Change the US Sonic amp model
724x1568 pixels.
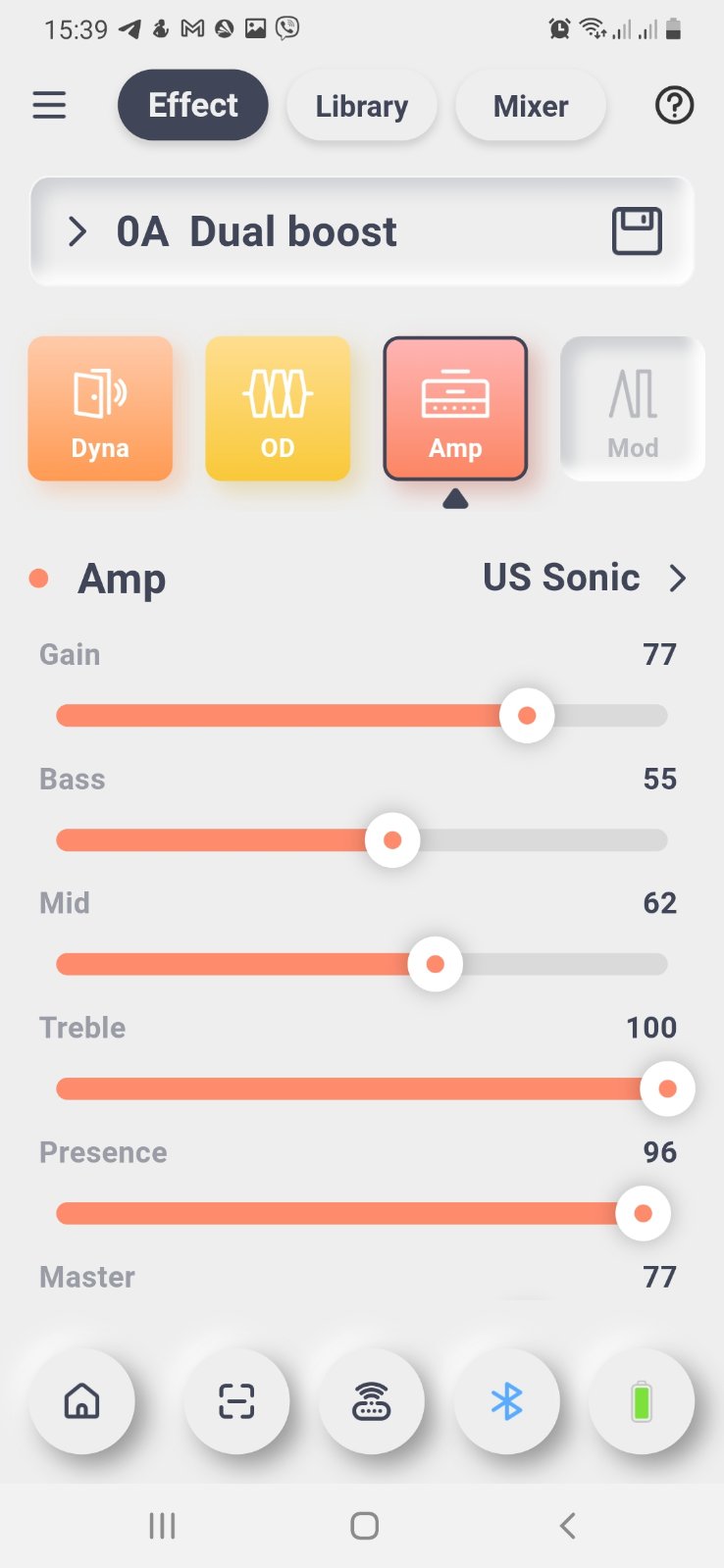click(584, 578)
